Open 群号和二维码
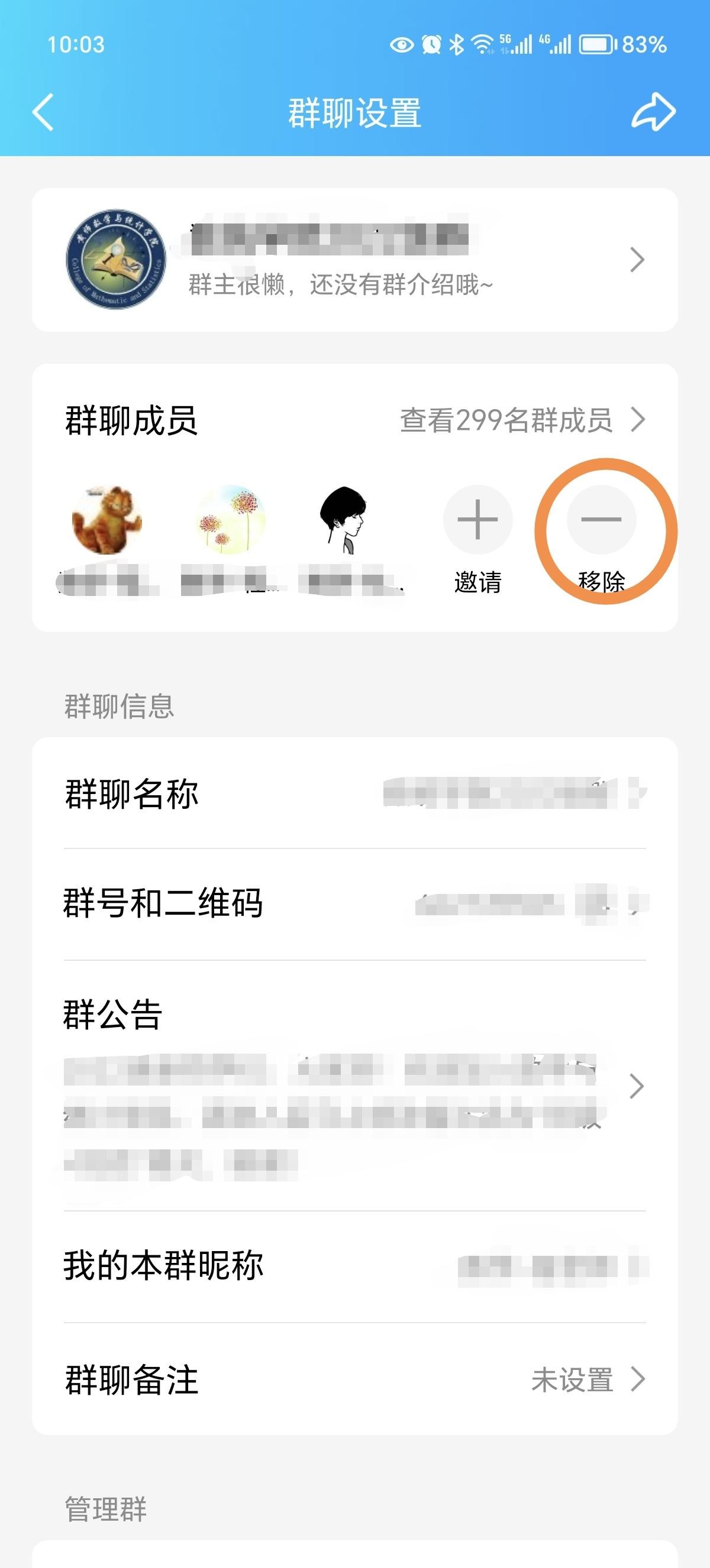 [354, 903]
